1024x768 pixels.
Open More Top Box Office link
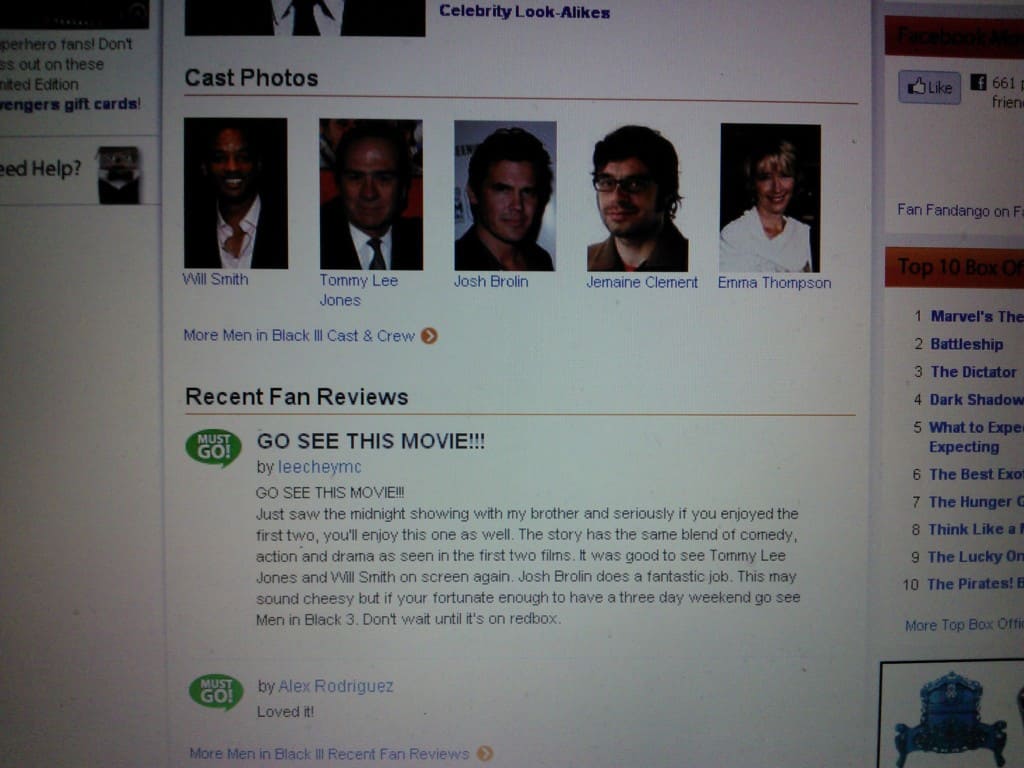tap(963, 625)
